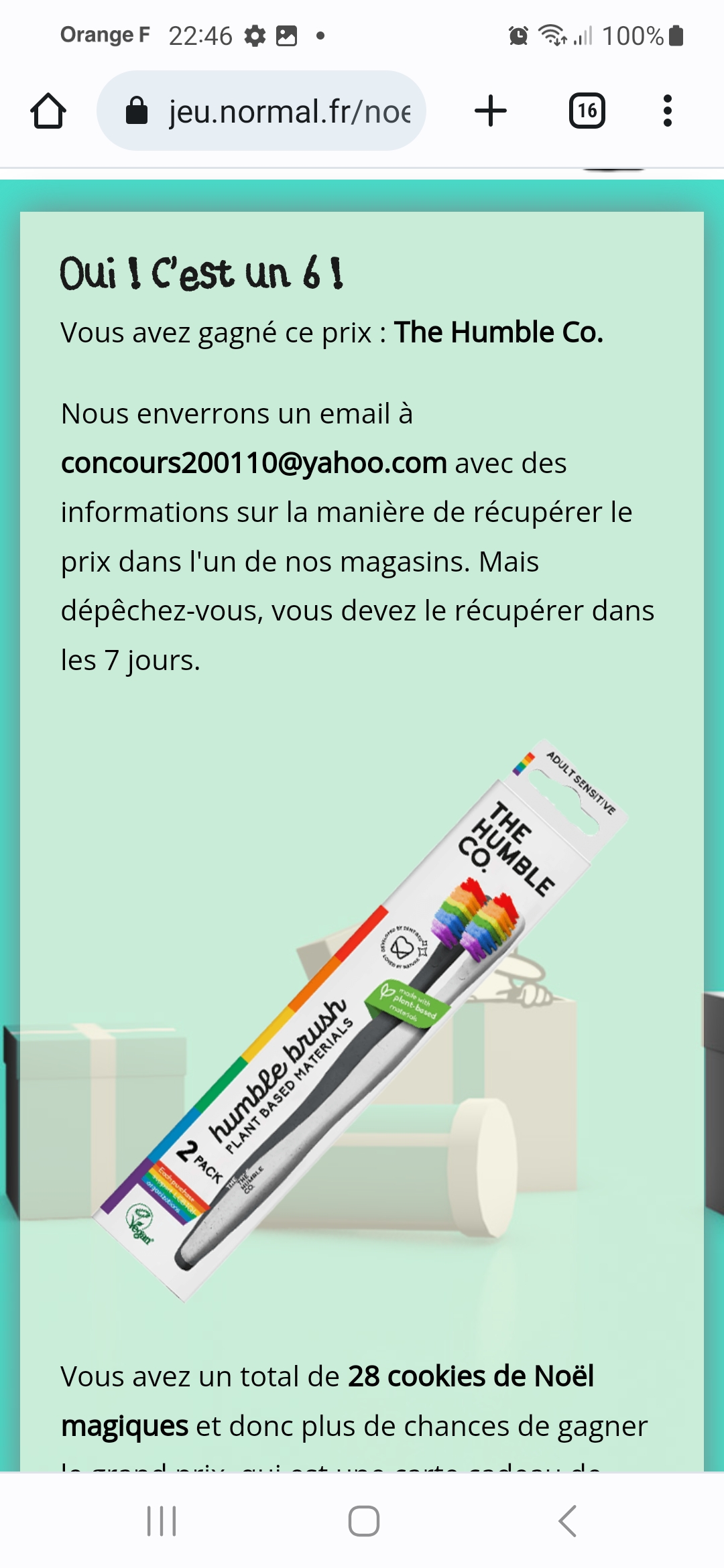Open the browser overflow menu
724x1568 pixels.
click(x=667, y=111)
